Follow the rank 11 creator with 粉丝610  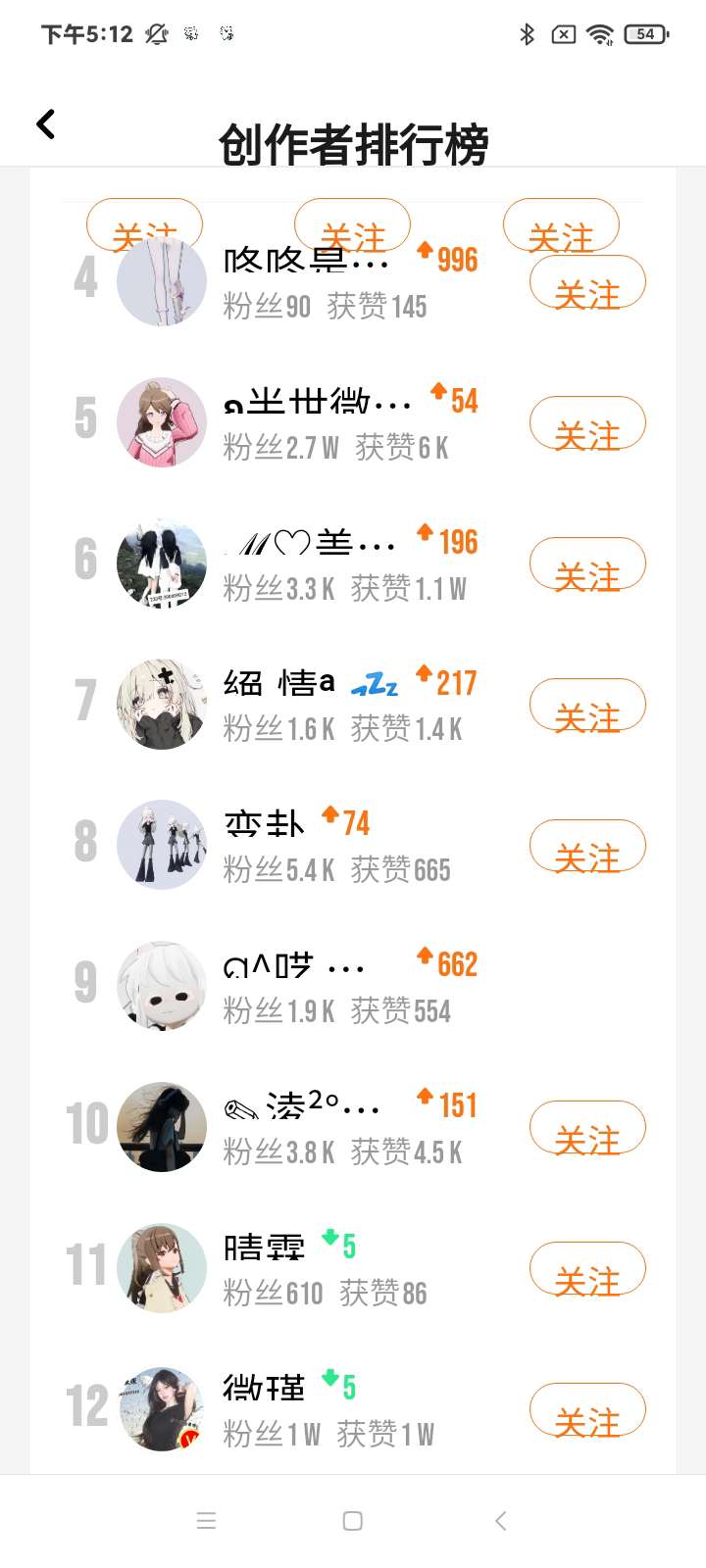tap(587, 1270)
